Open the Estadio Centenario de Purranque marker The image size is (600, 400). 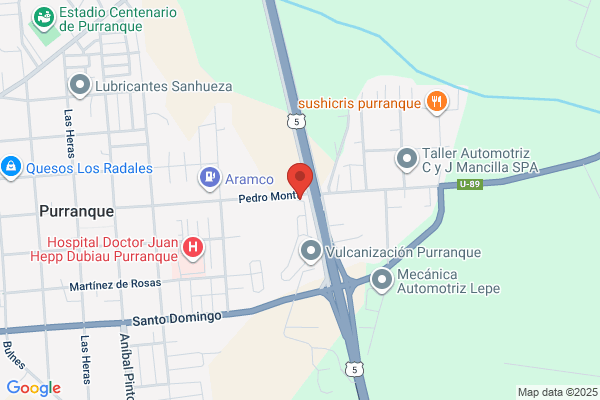[44, 18]
